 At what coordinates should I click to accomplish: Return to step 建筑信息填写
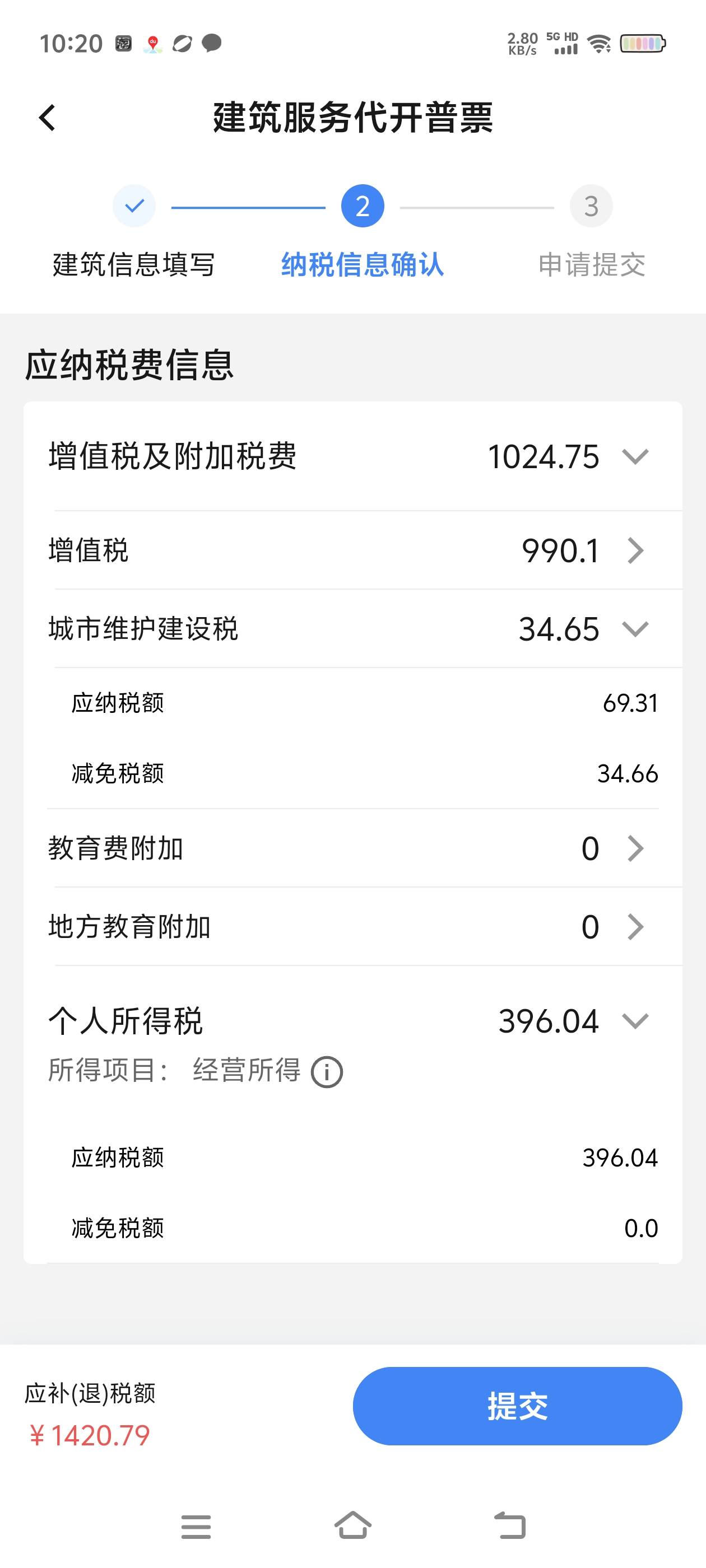pos(134,231)
